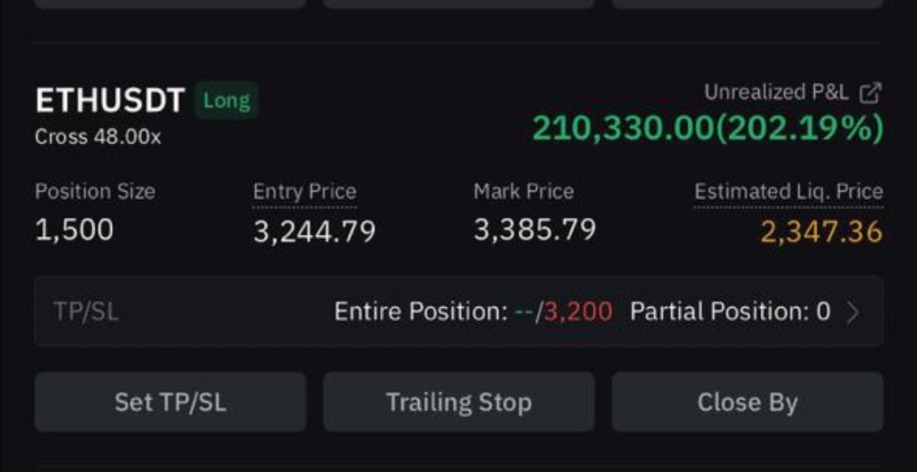Open the Set TP/SL button

tap(170, 402)
